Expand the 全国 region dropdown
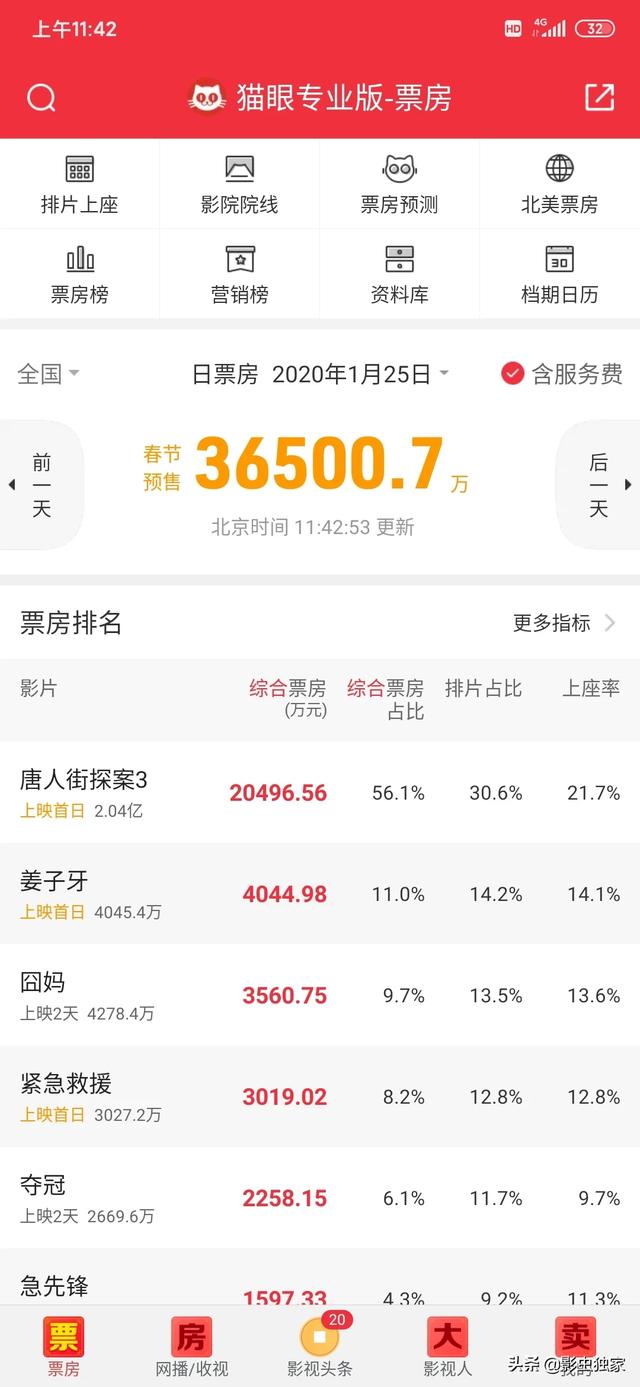Screen dimensions: 640x1387 [x=48, y=374]
